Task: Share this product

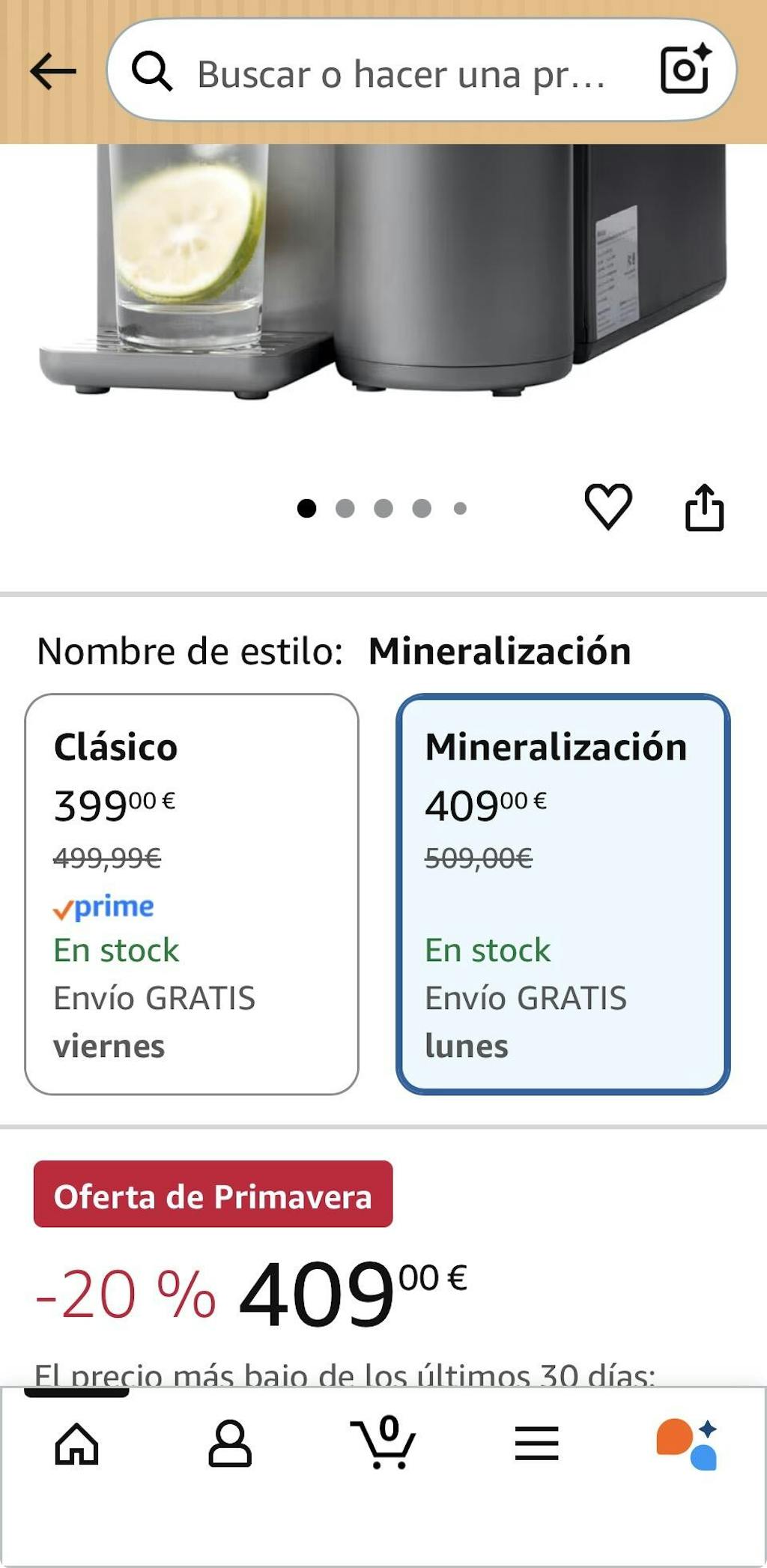Action: 704,508
